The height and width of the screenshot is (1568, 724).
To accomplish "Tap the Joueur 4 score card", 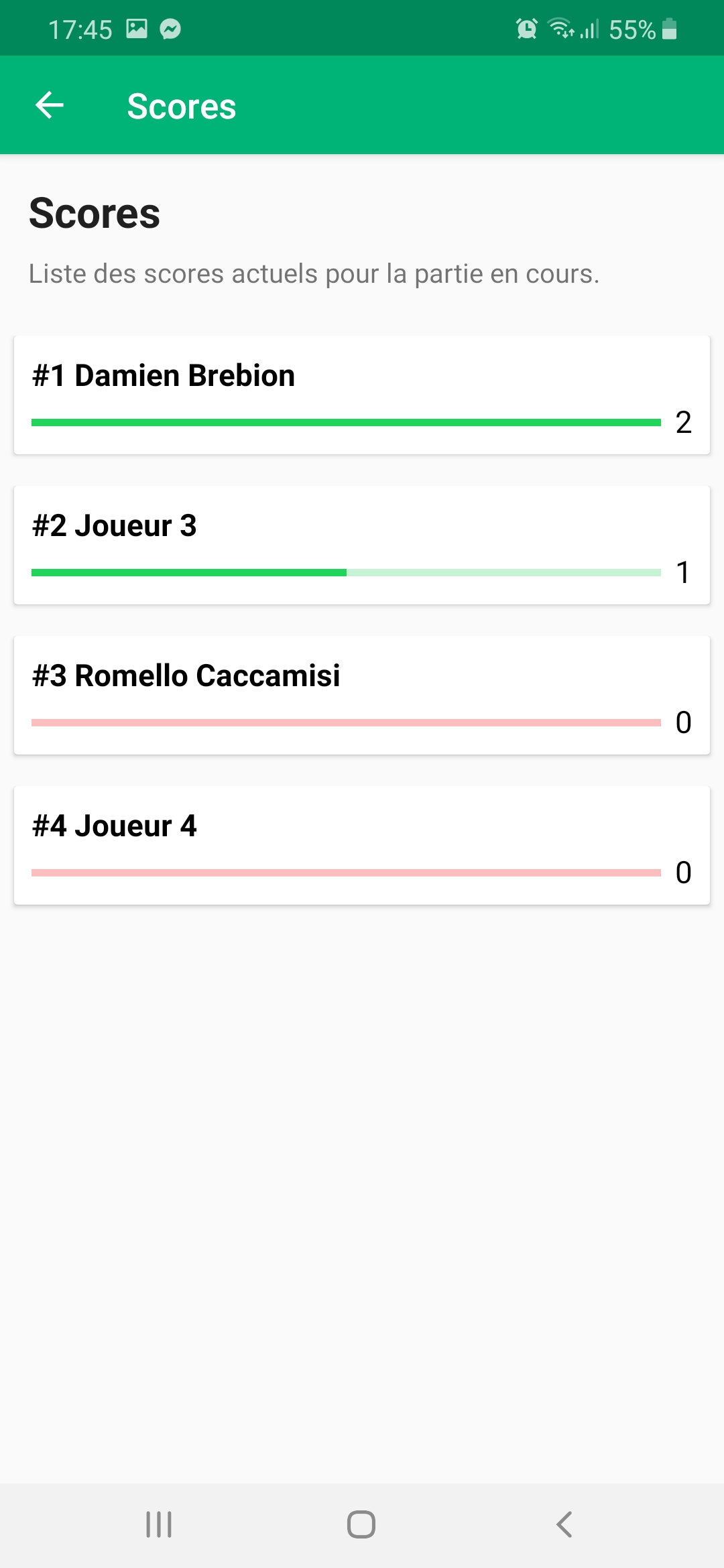I will [x=362, y=846].
